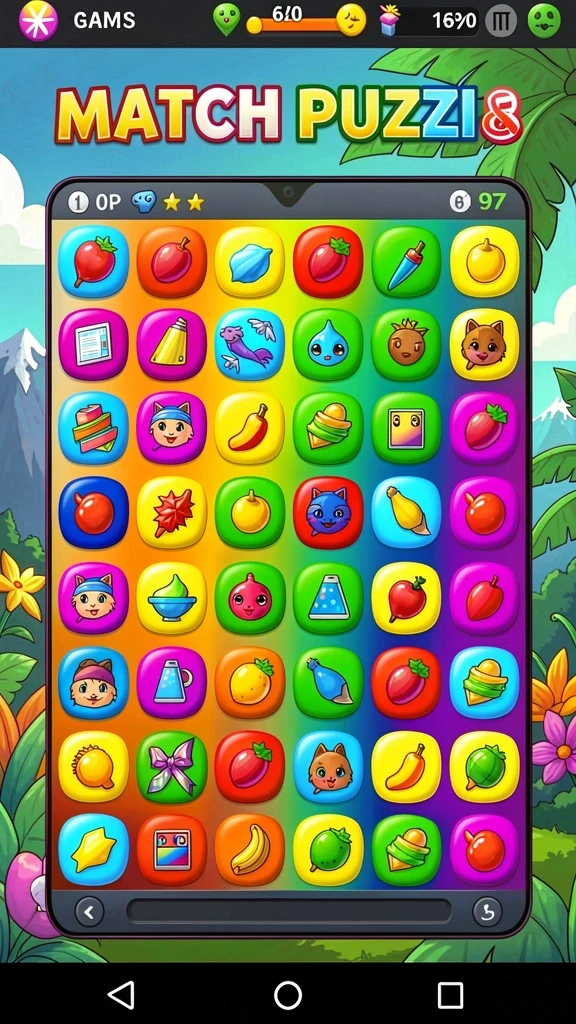Tap the banana bunch on the orange tile
This screenshot has width=576, height=1024.
tap(249, 850)
